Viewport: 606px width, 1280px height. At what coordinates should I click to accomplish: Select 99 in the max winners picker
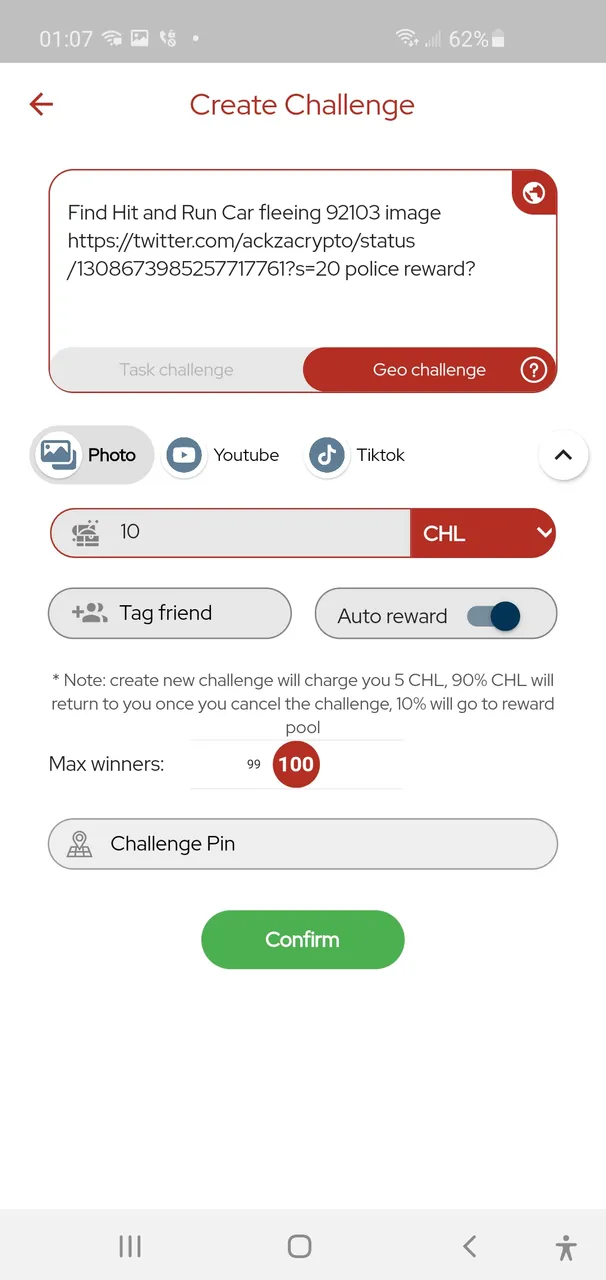[254, 764]
